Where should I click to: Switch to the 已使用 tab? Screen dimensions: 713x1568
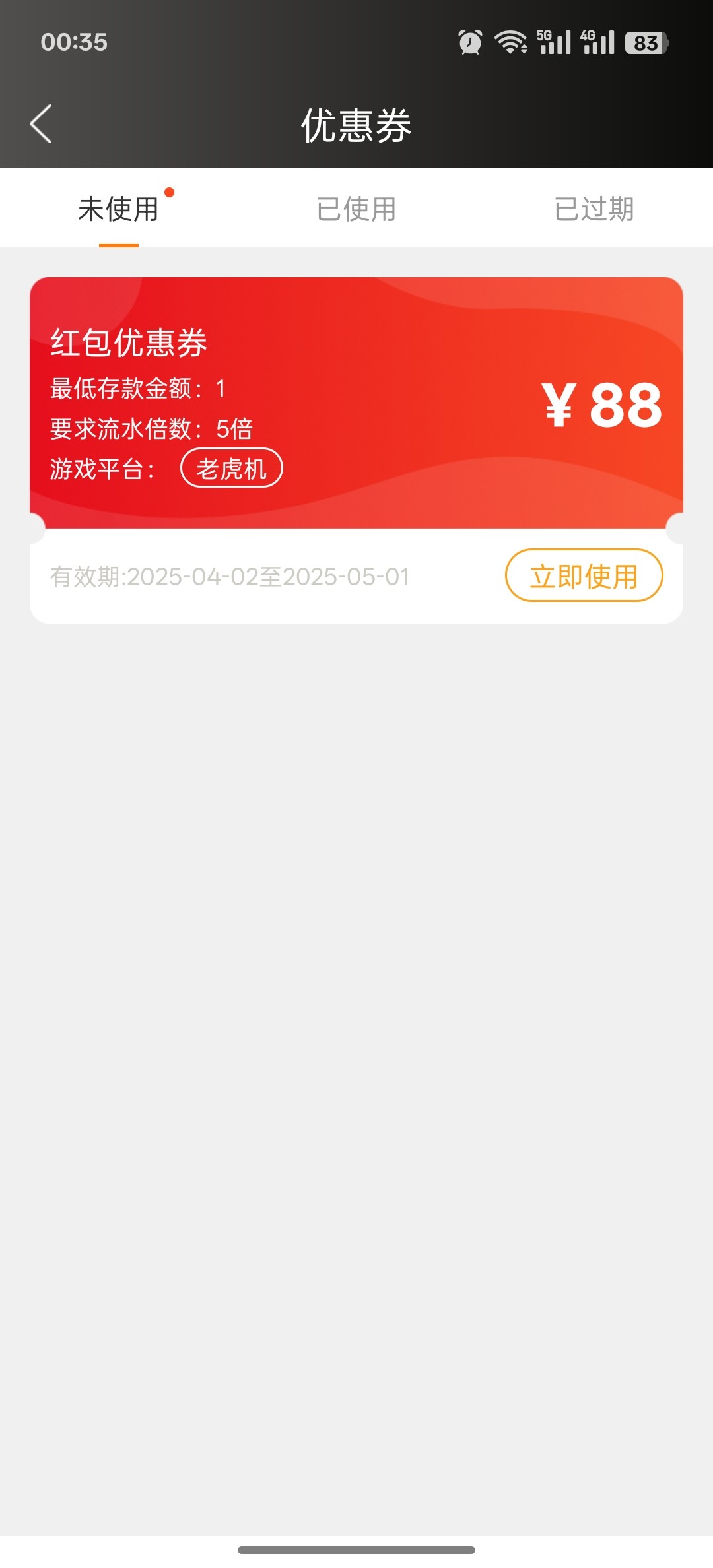pos(356,210)
